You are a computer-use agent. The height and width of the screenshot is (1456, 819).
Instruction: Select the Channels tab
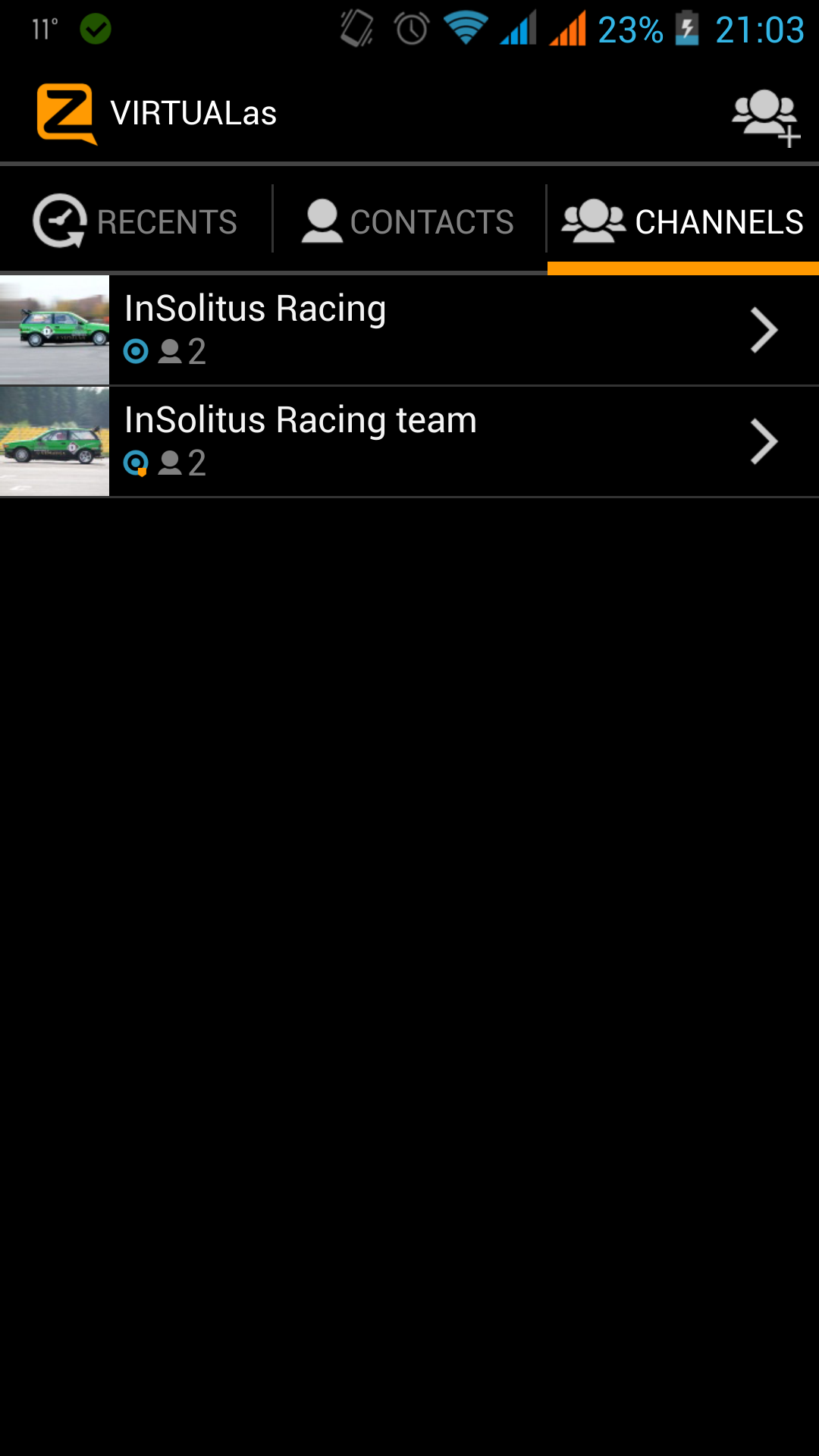(x=683, y=221)
